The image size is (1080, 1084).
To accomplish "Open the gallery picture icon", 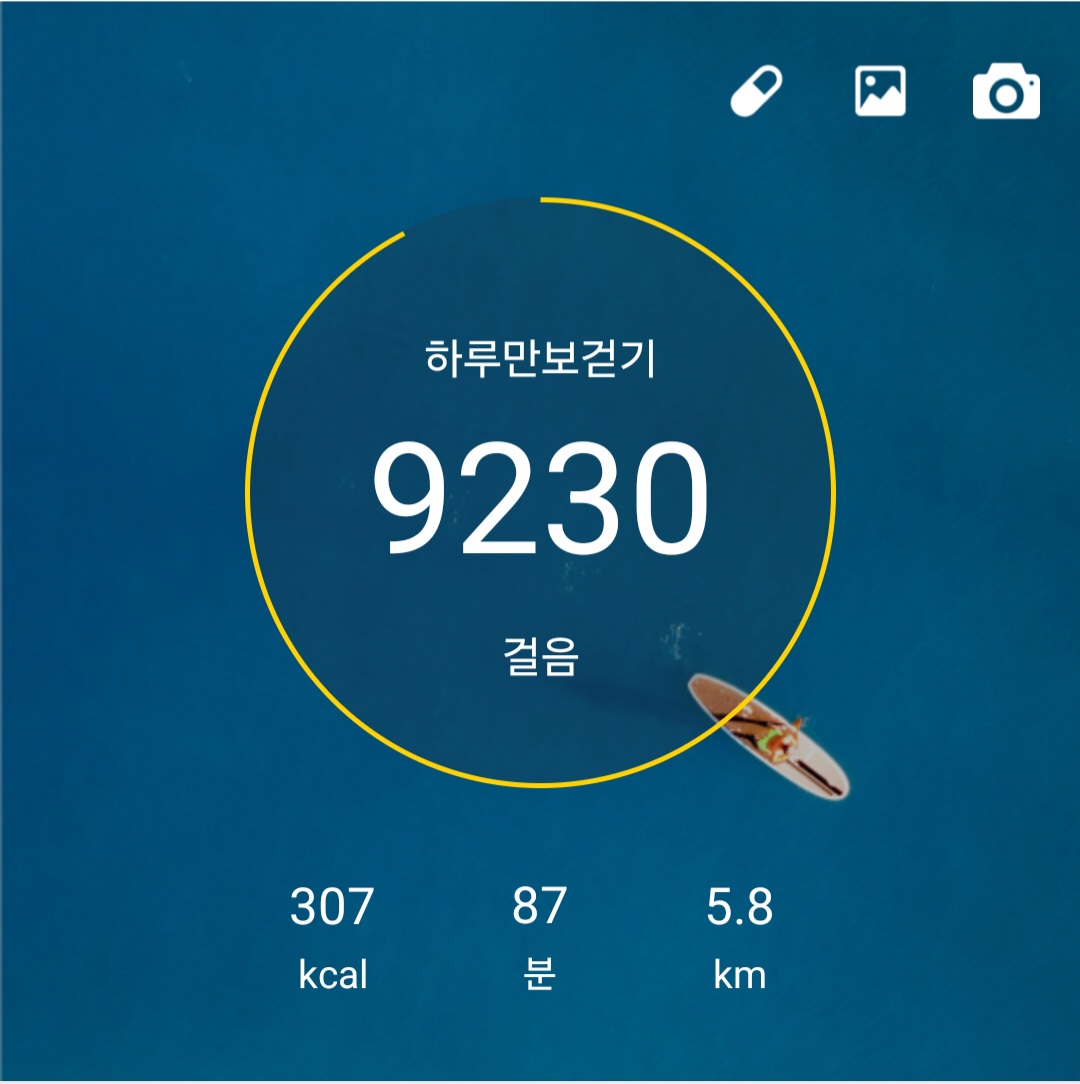I will click(880, 91).
